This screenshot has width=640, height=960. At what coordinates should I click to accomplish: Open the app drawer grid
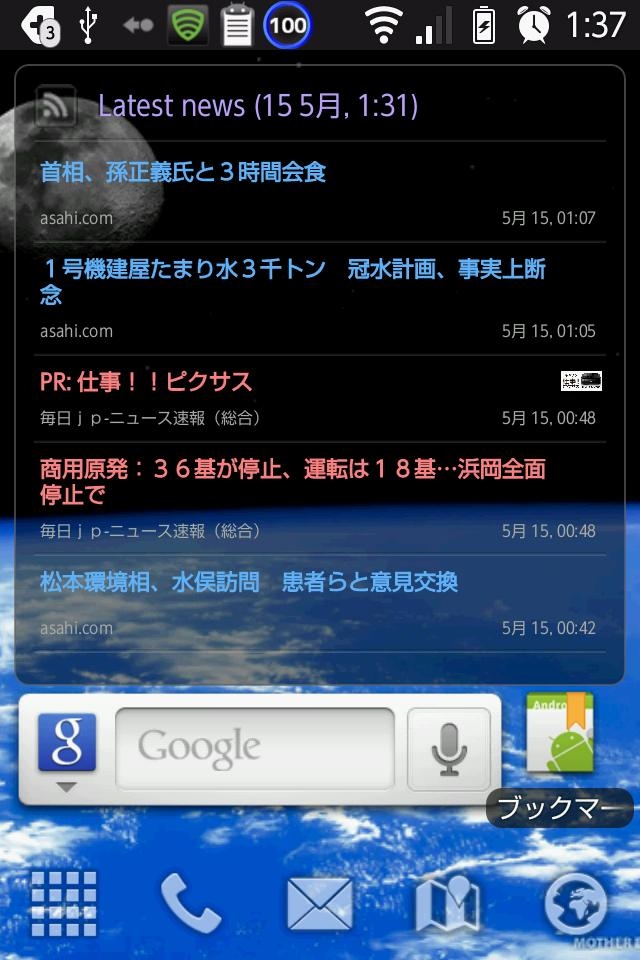click(64, 903)
